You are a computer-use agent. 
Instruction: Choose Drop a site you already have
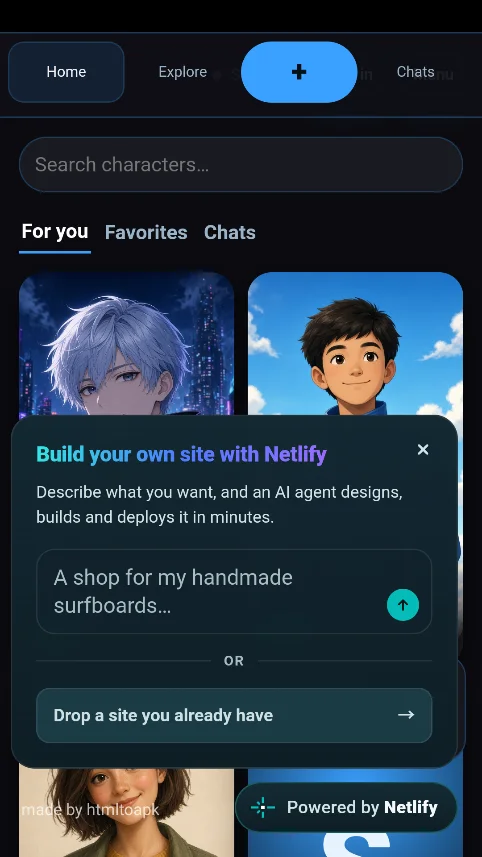[234, 715]
